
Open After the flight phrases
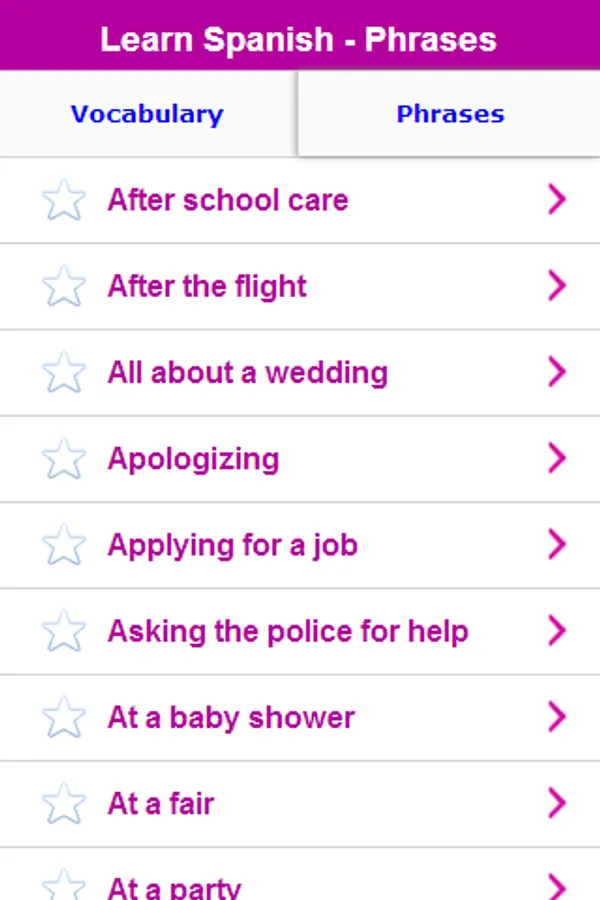[207, 287]
